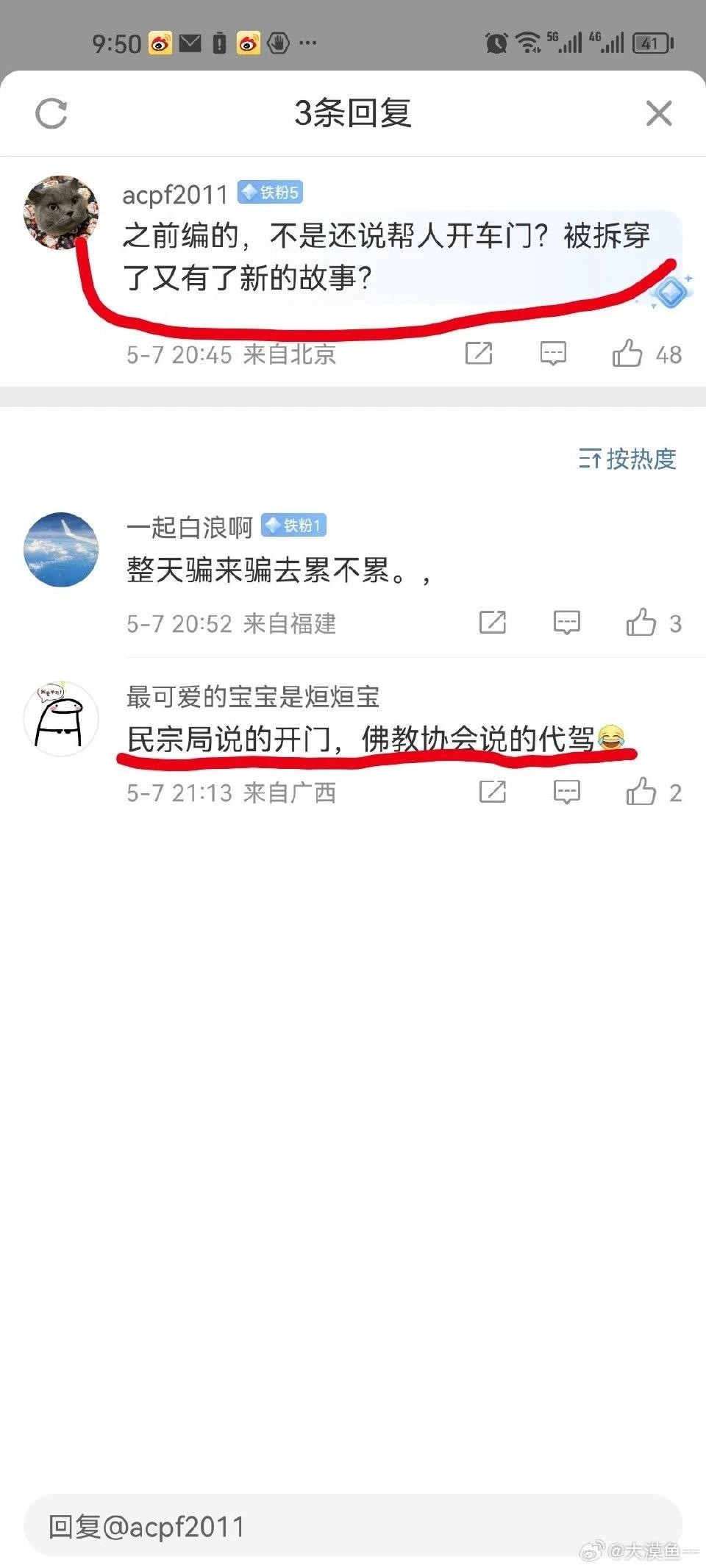Refresh the replies list

point(51,114)
